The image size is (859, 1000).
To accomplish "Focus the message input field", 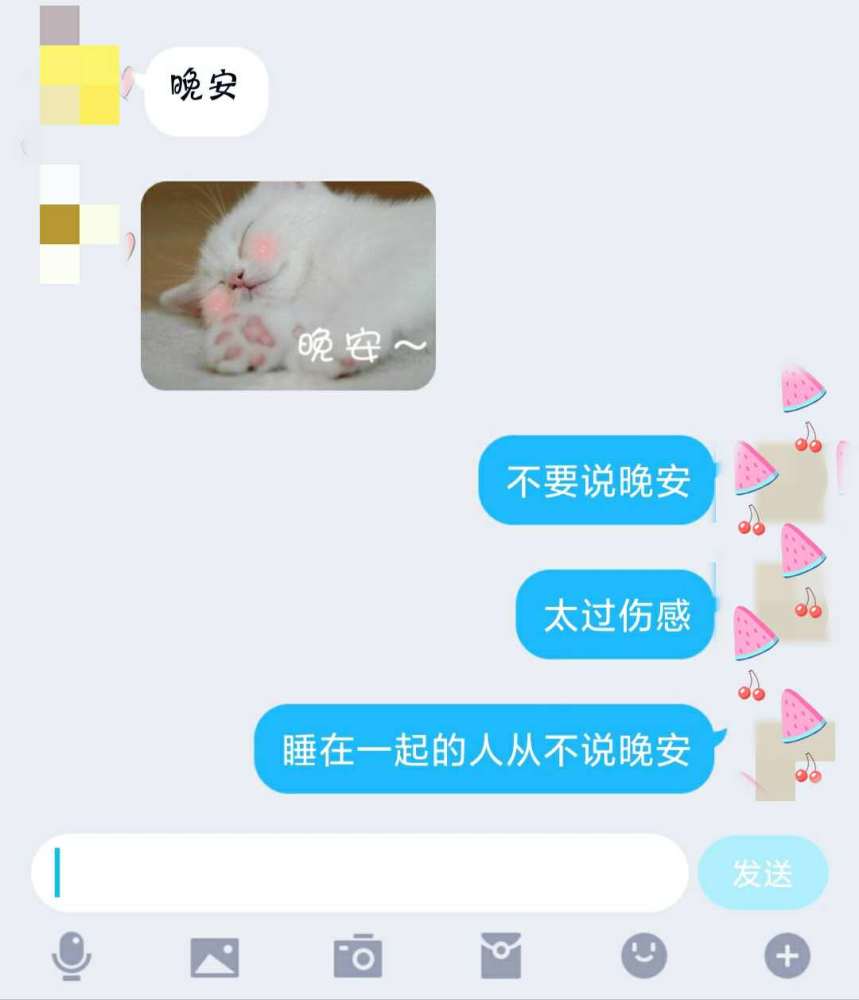I will (x=360, y=873).
